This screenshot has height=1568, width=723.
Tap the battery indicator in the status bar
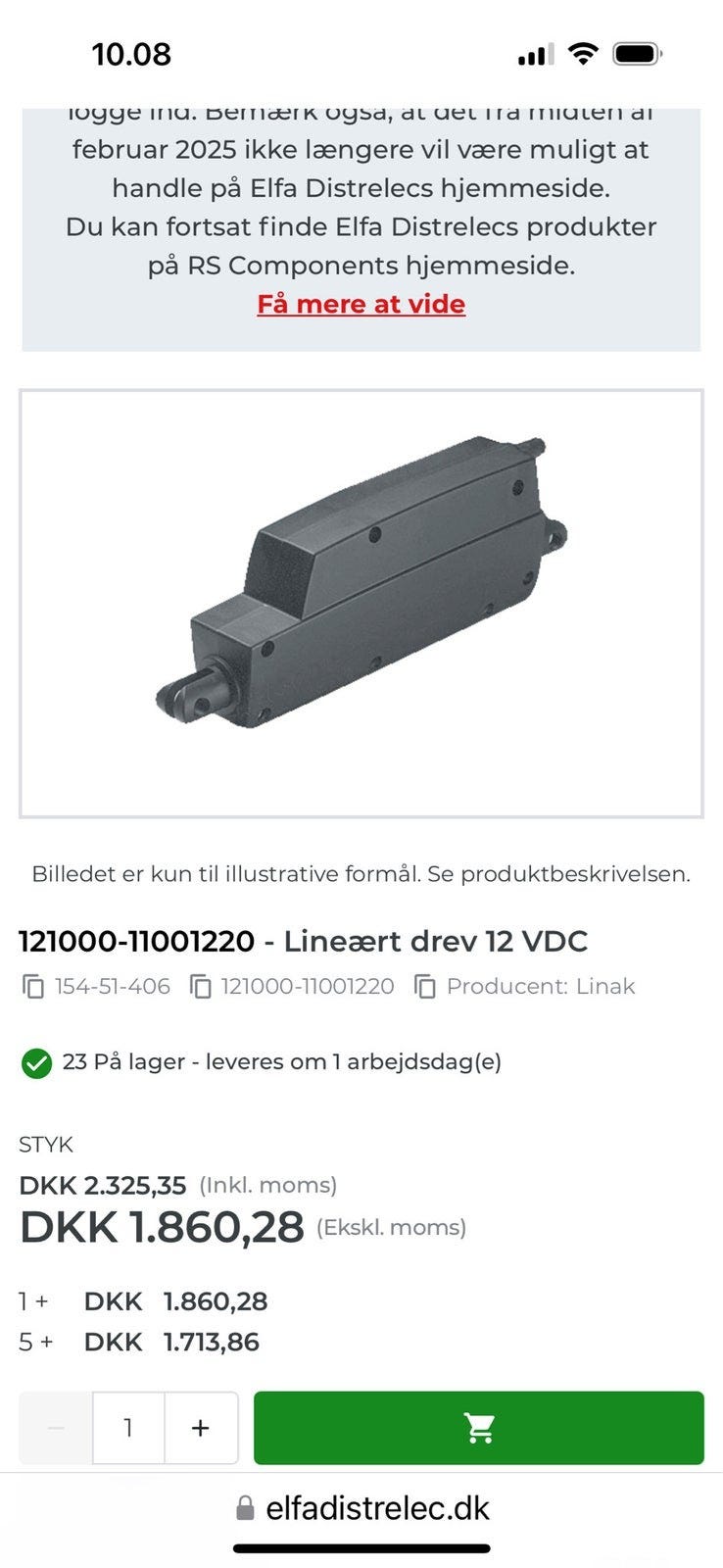[637, 54]
